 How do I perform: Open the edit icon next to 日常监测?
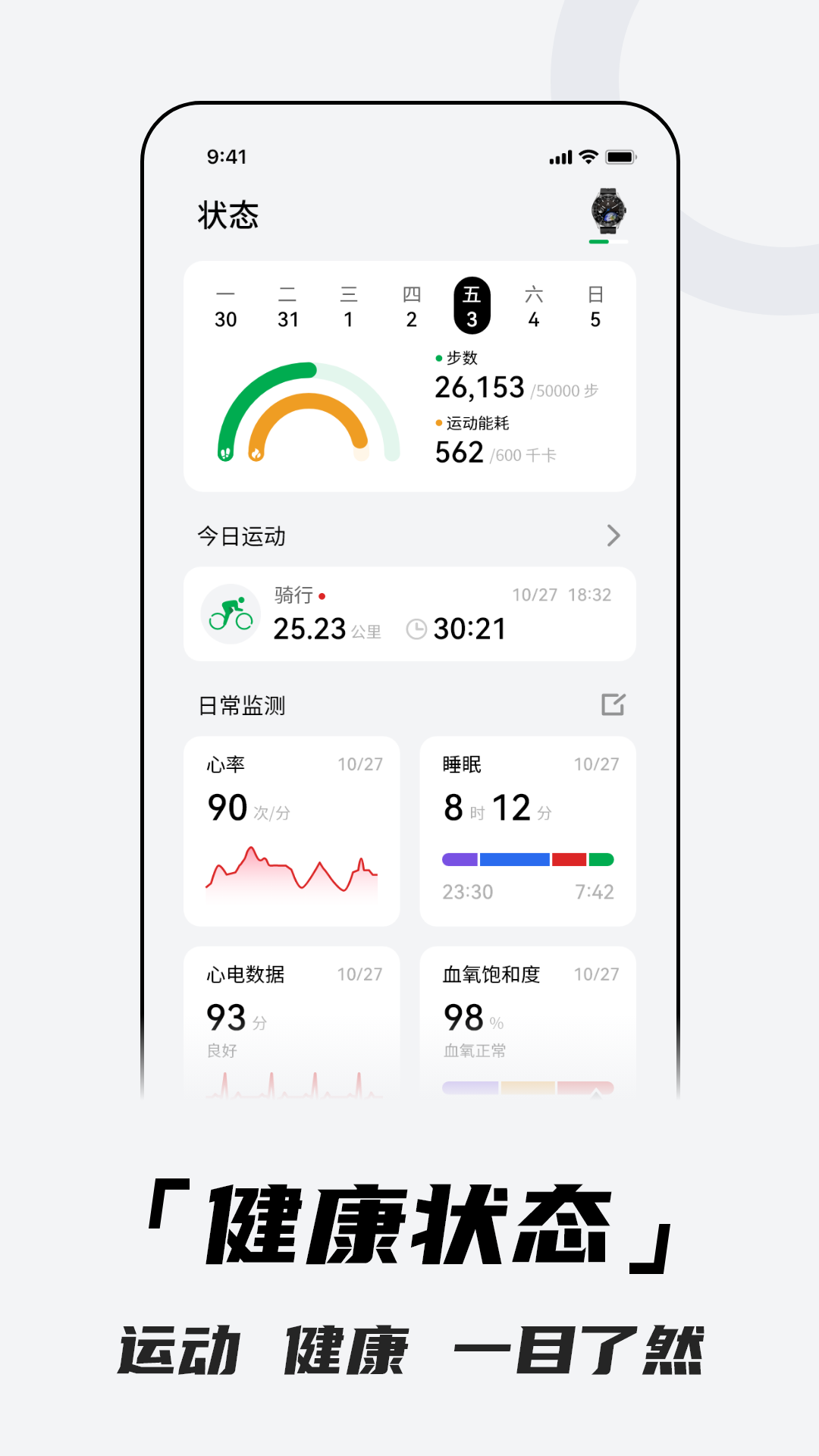click(611, 704)
